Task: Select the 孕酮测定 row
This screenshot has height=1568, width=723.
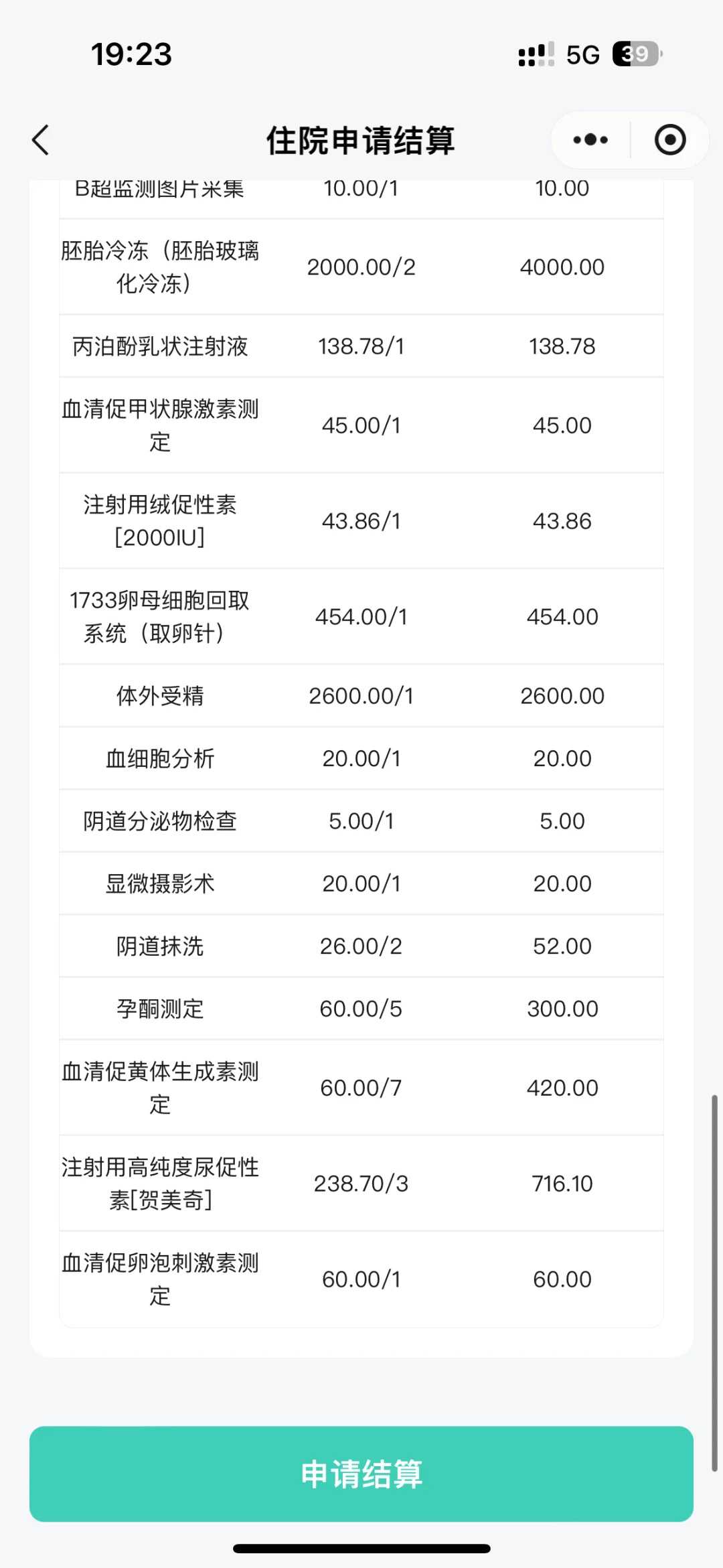Action: (x=361, y=1008)
